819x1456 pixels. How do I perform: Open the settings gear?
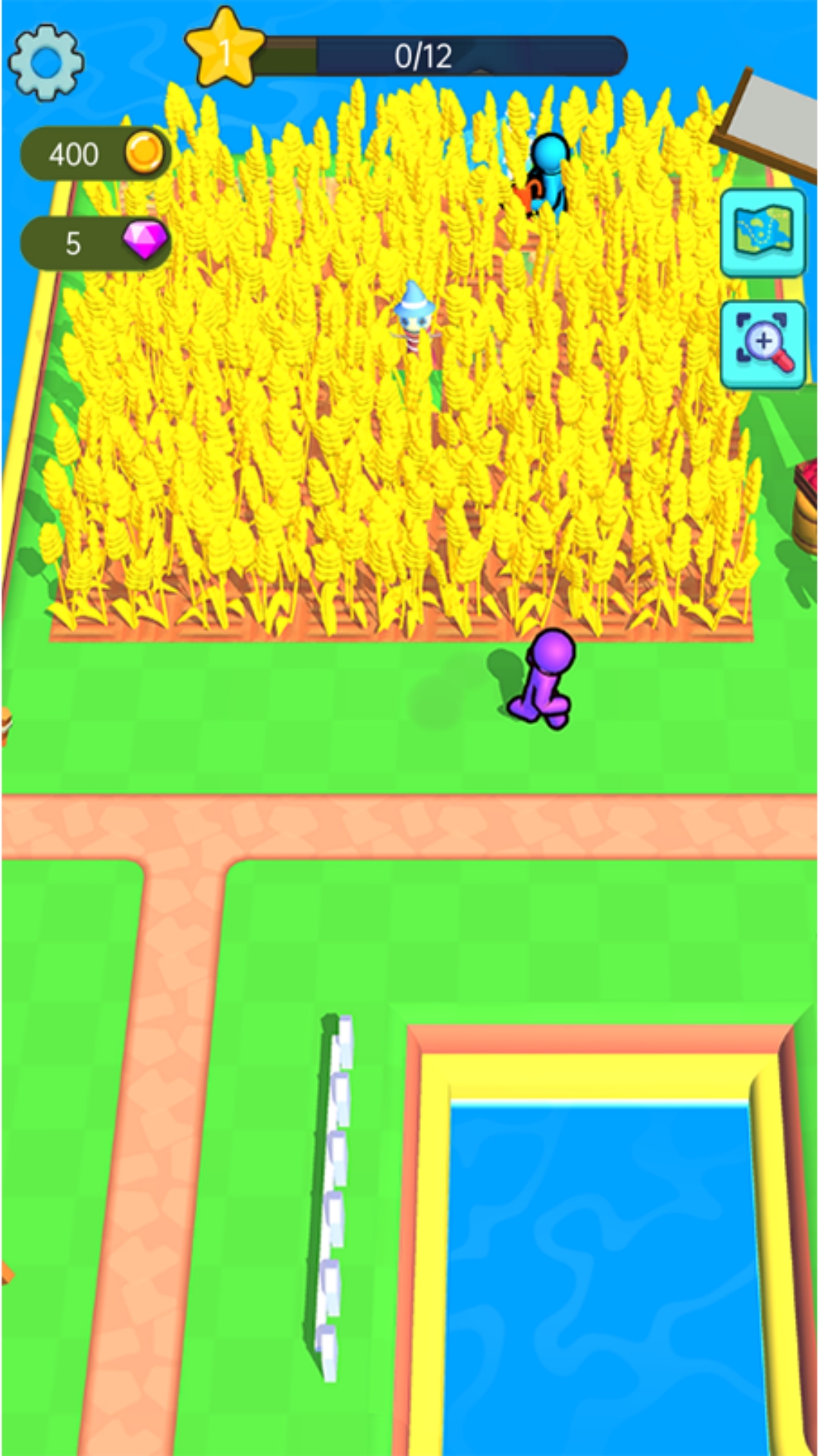(x=45, y=62)
